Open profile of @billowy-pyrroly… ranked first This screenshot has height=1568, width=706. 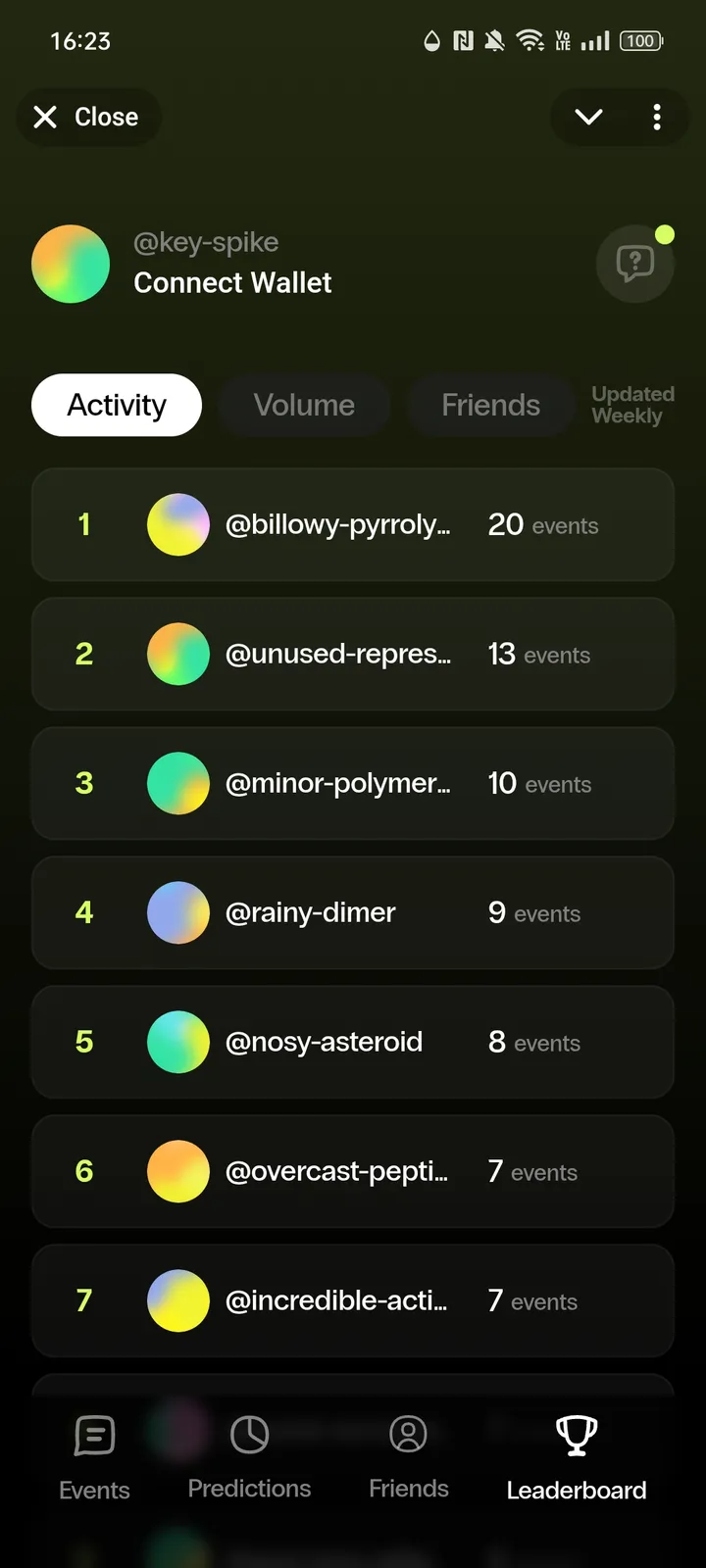[x=353, y=525]
